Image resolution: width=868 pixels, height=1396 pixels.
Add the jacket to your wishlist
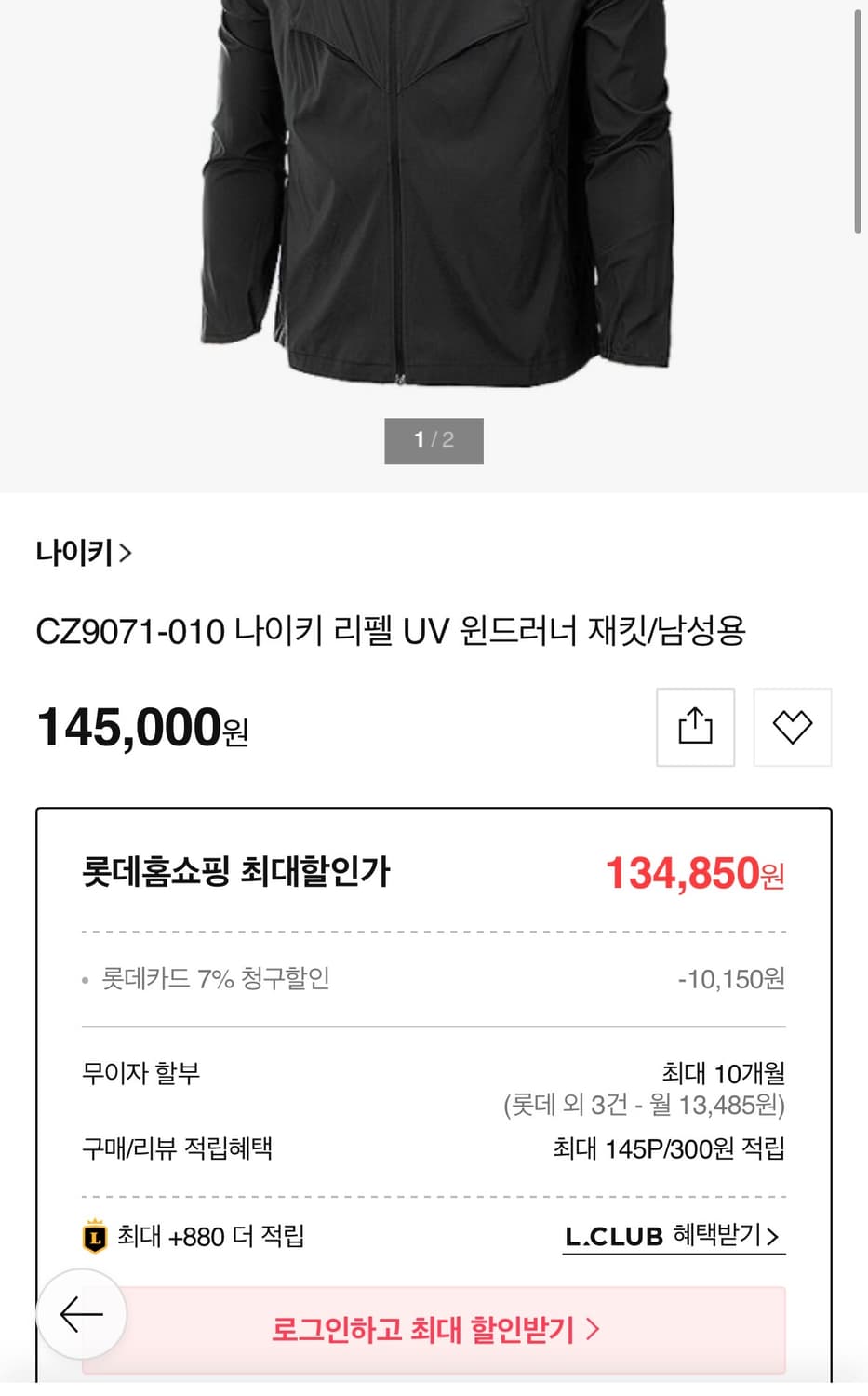[792, 727]
